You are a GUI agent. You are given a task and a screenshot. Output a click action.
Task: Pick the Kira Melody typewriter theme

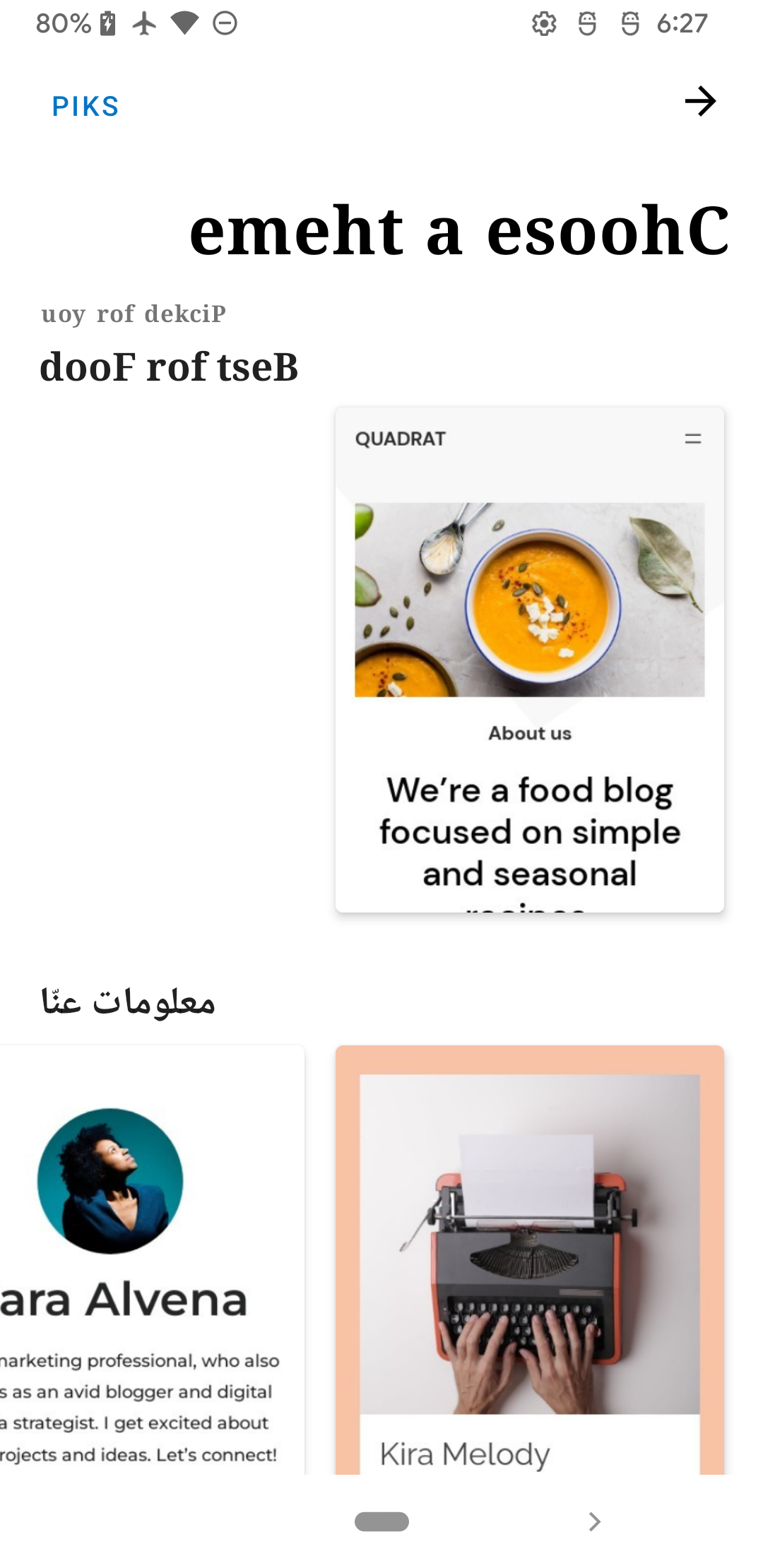point(529,1259)
